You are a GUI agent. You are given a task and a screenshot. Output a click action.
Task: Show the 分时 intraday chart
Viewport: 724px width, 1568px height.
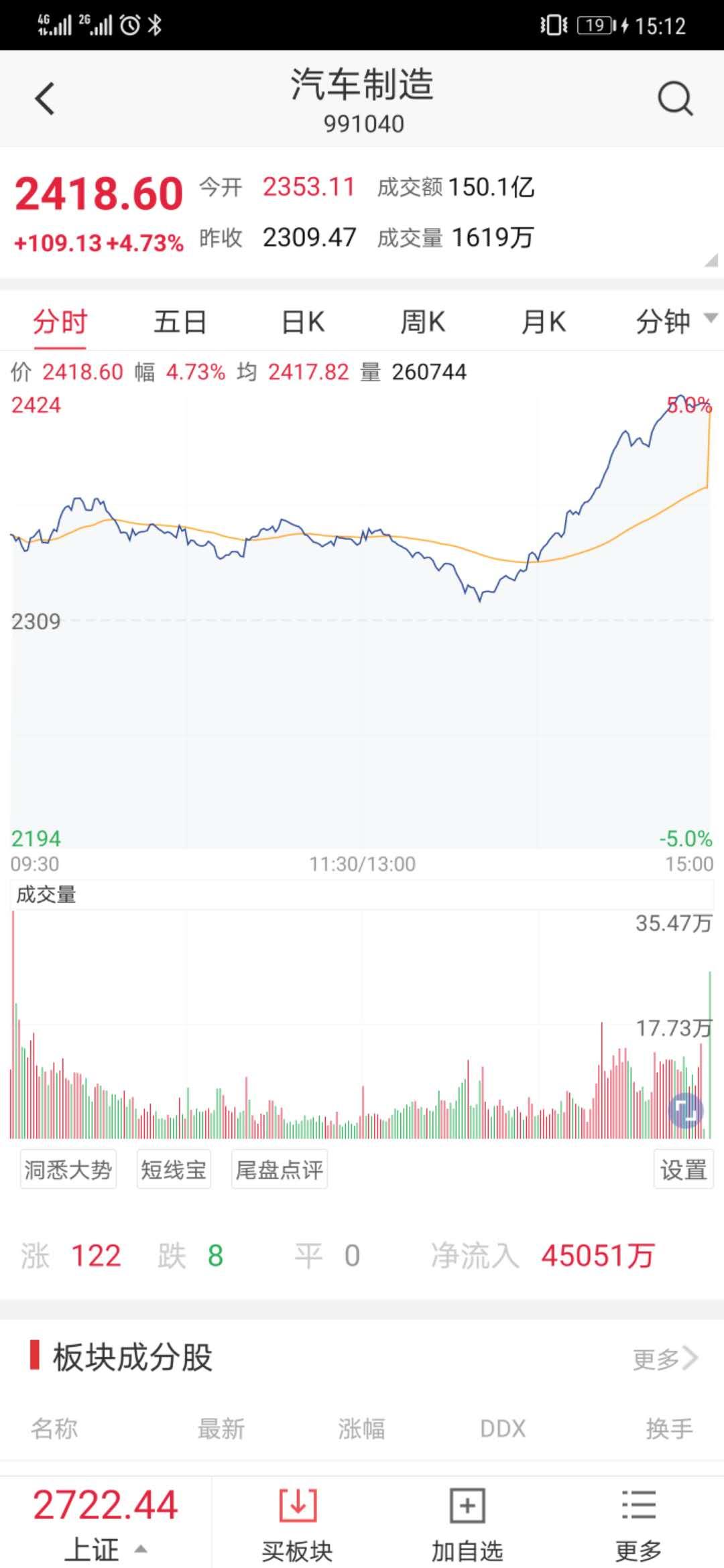(x=60, y=322)
